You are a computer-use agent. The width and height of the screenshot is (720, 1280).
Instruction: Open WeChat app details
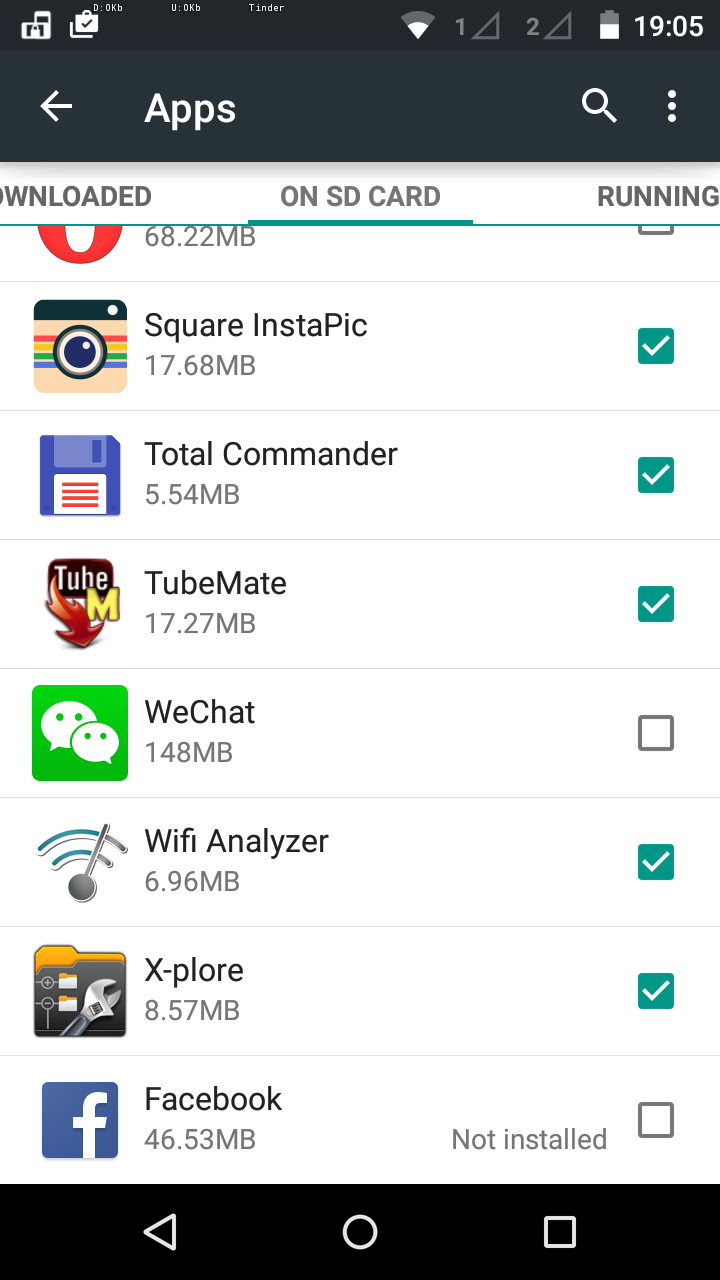coord(200,732)
